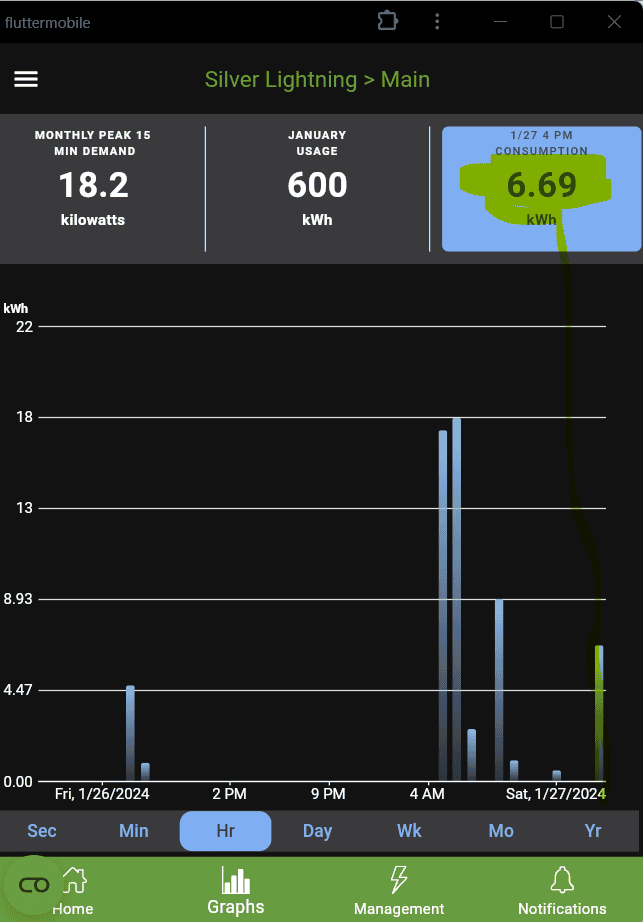Maximize the fluttermobile window

(x=557, y=21)
